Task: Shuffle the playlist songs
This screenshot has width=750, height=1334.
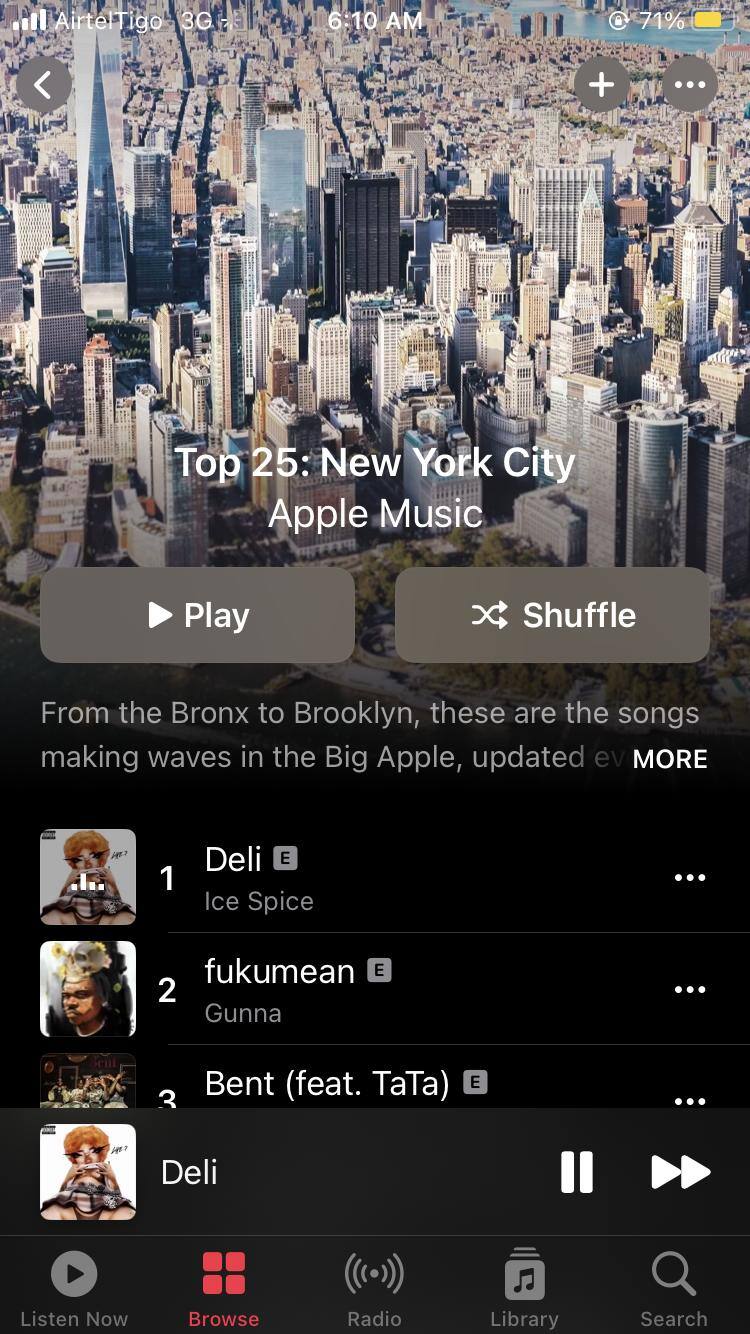Action: pyautogui.click(x=552, y=615)
